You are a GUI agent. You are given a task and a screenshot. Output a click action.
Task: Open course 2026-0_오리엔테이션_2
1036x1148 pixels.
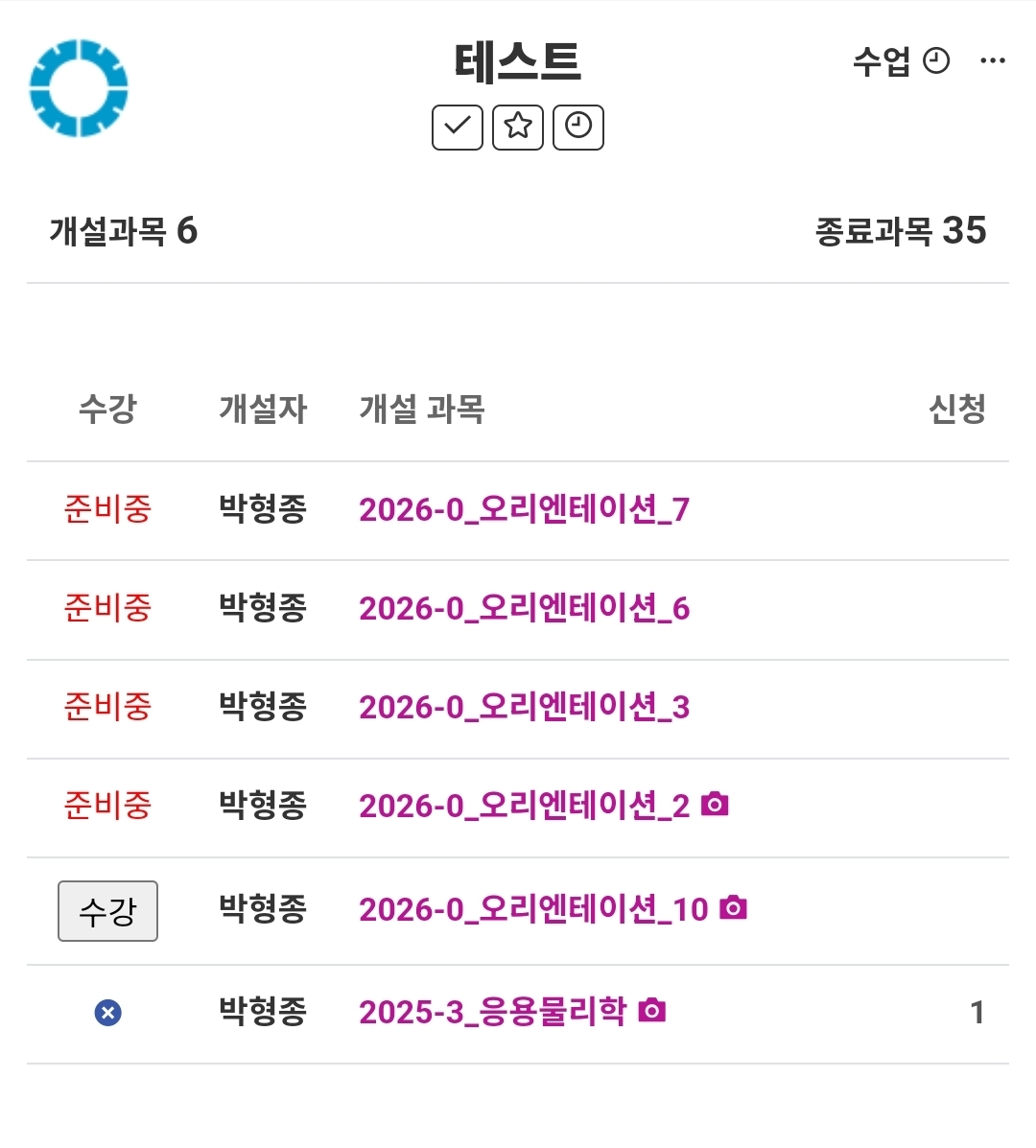pos(524,806)
